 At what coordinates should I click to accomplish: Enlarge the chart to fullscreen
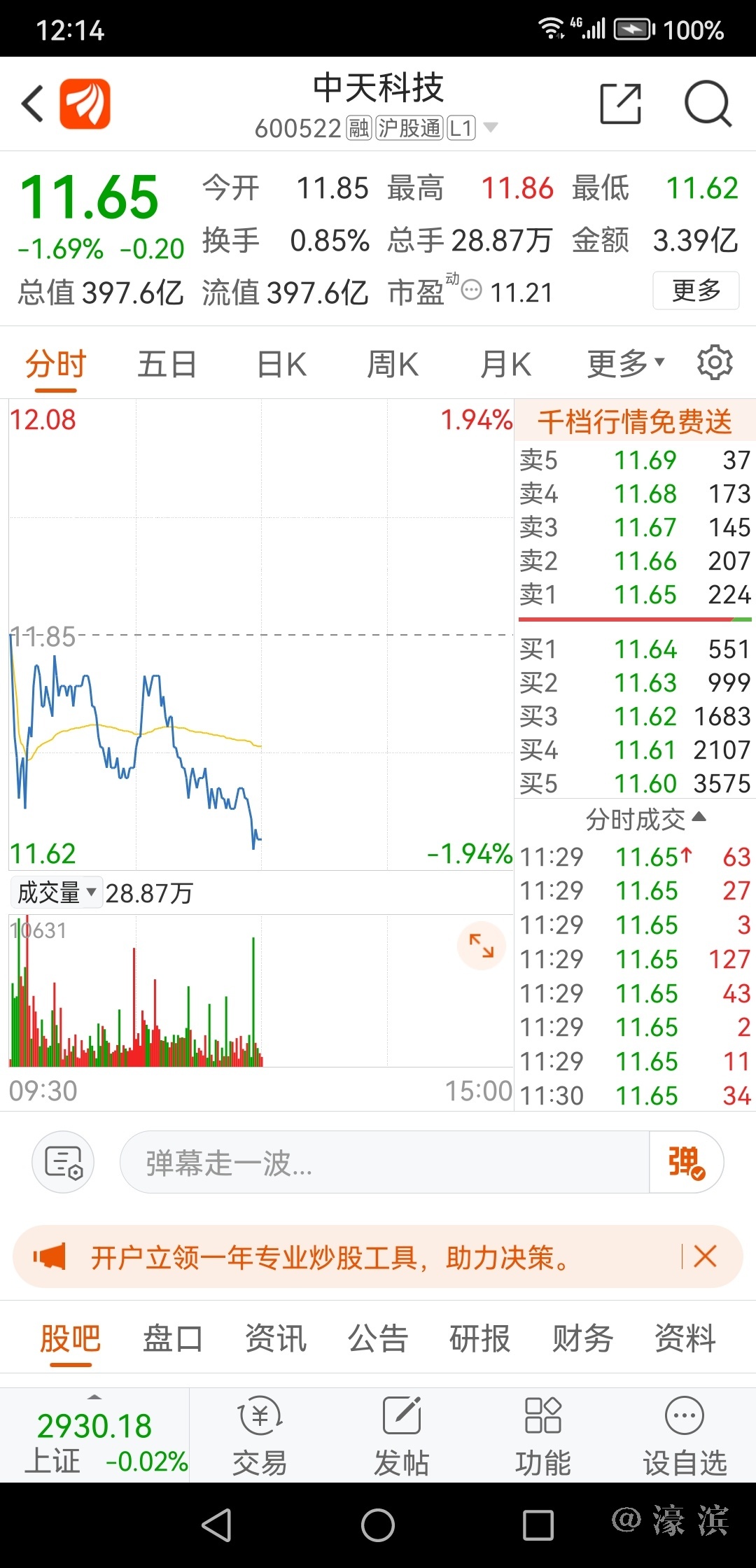(x=481, y=946)
